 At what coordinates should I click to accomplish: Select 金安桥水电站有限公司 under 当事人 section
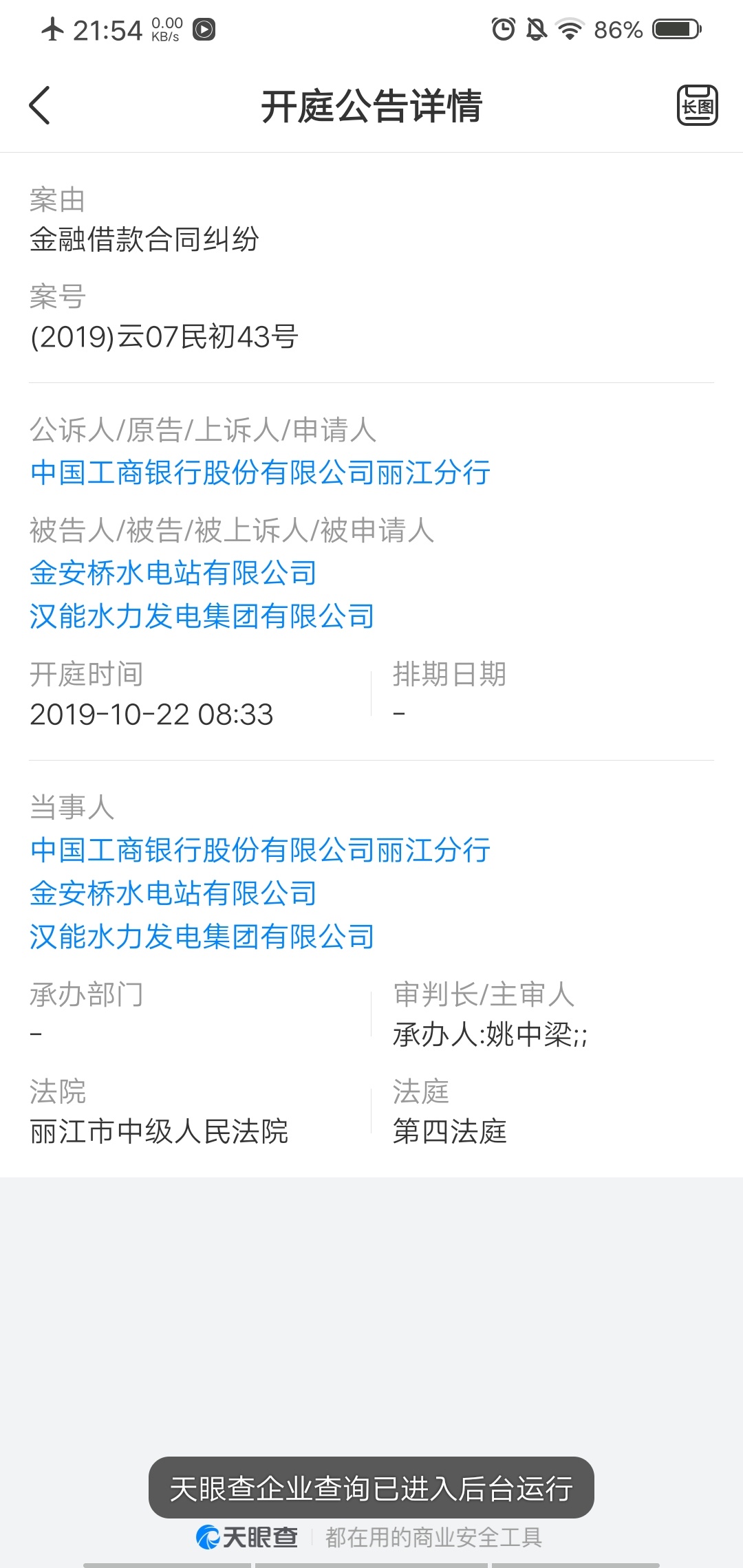[x=172, y=893]
